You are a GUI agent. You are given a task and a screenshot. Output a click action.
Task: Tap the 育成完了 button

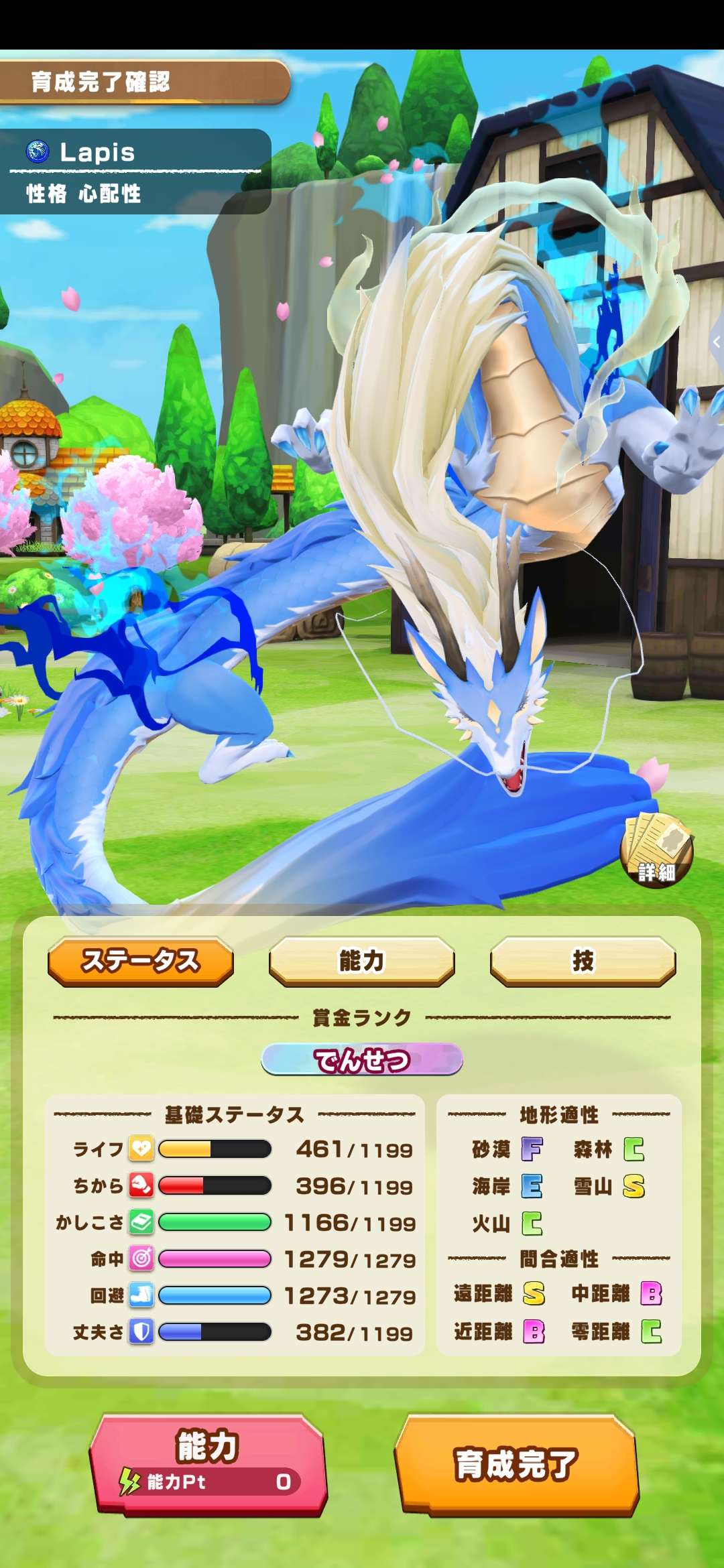pos(516,1465)
